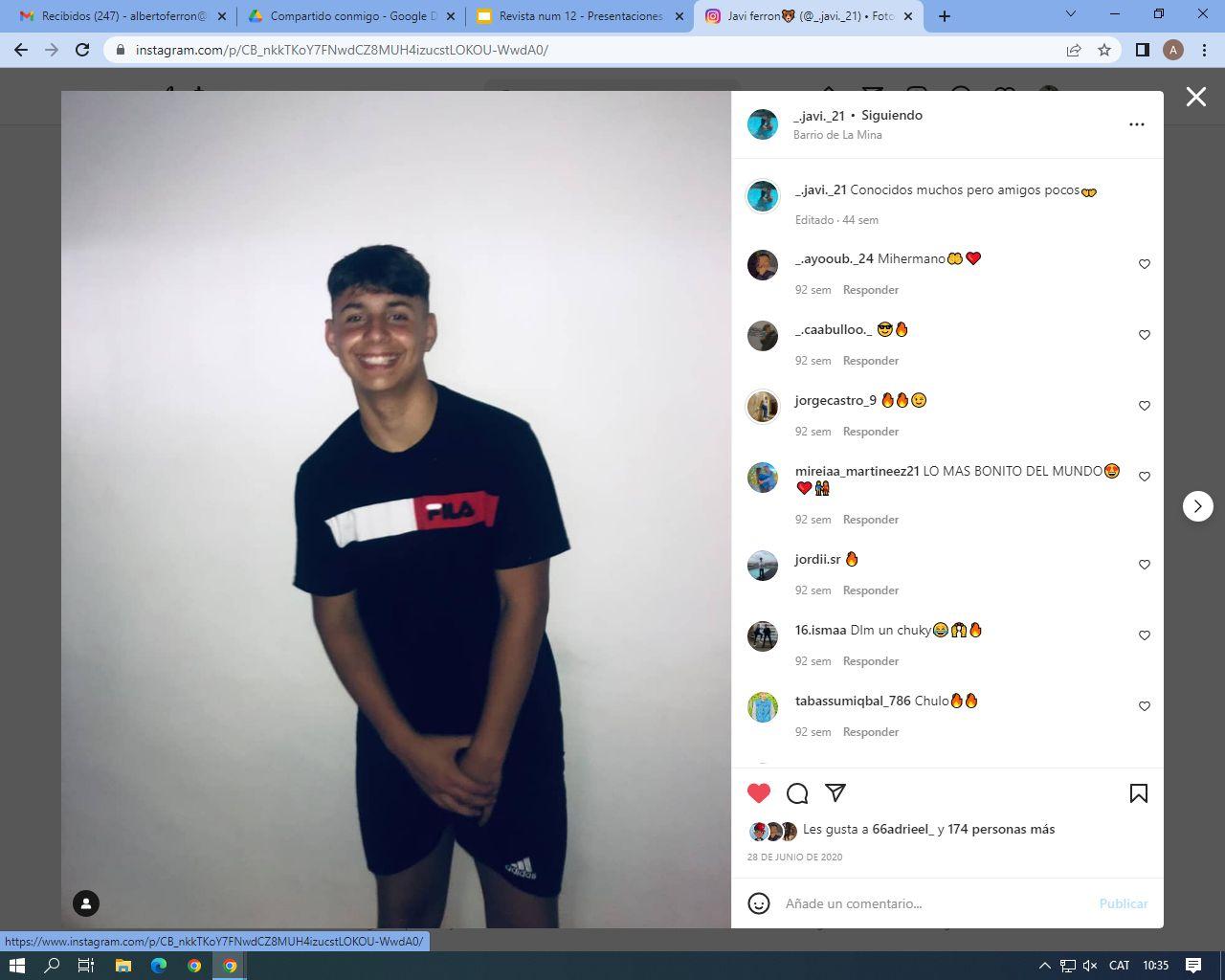Save the post with the bookmark icon
Image resolution: width=1225 pixels, height=980 pixels.
point(1138,793)
